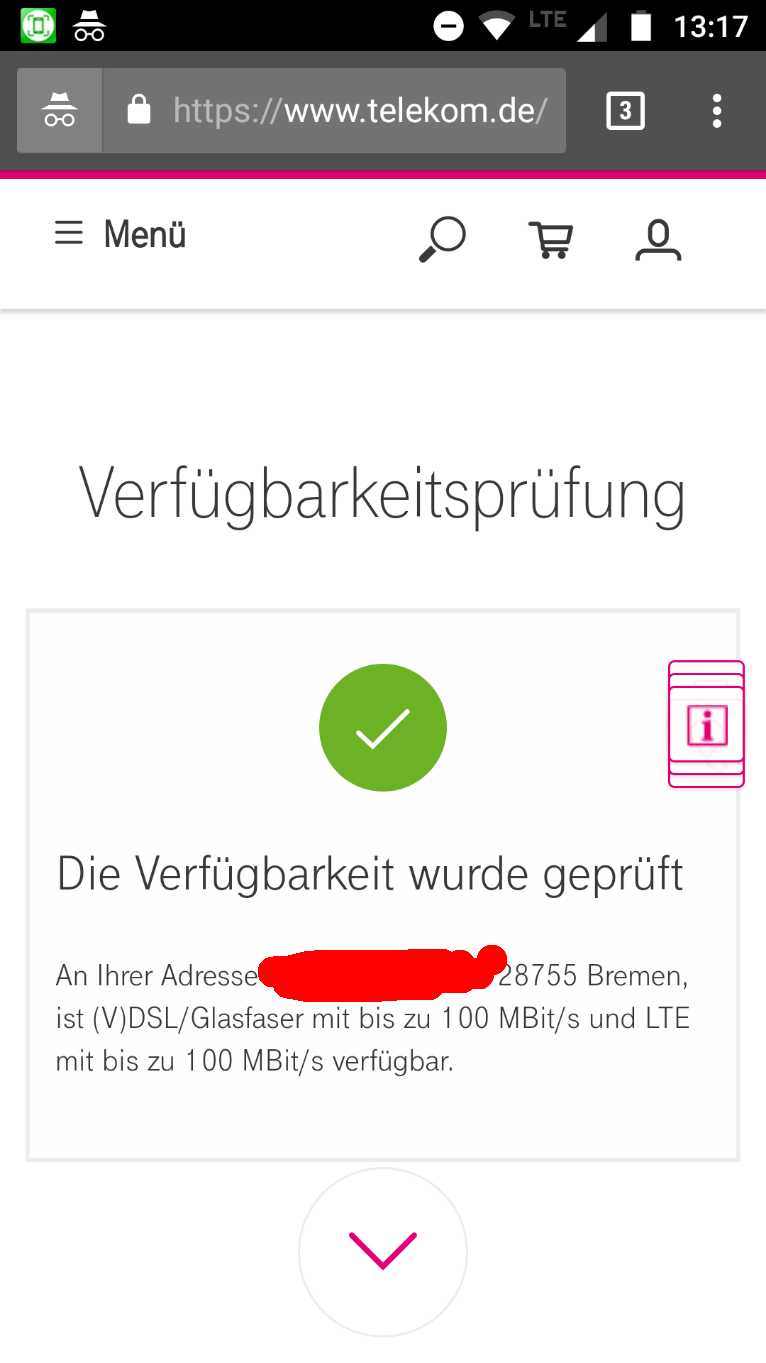Image resolution: width=766 pixels, height=1363 pixels.
Task: Open the user account login
Action: [x=658, y=240]
